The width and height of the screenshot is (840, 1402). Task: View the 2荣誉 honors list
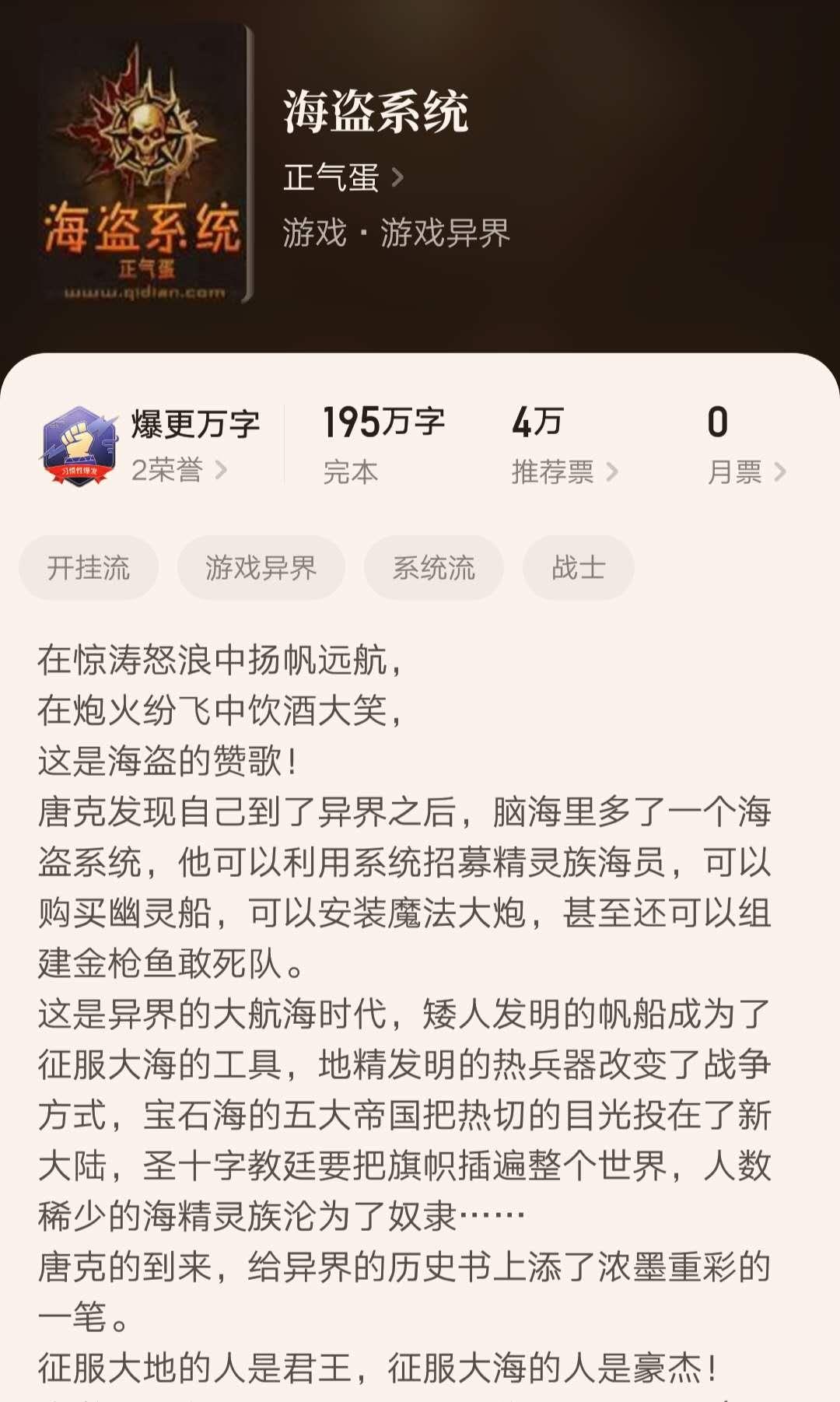point(178,470)
